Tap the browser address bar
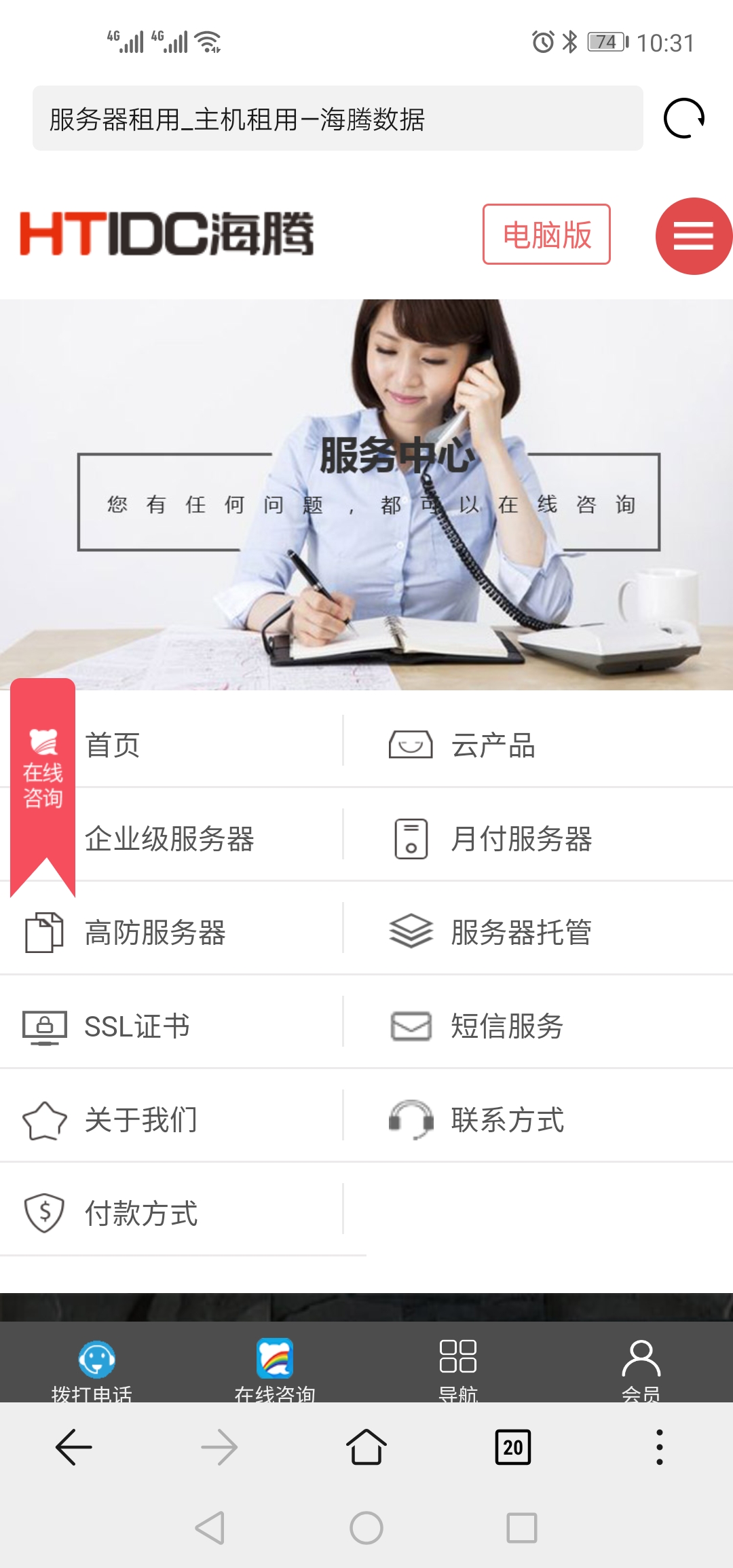 [337, 119]
